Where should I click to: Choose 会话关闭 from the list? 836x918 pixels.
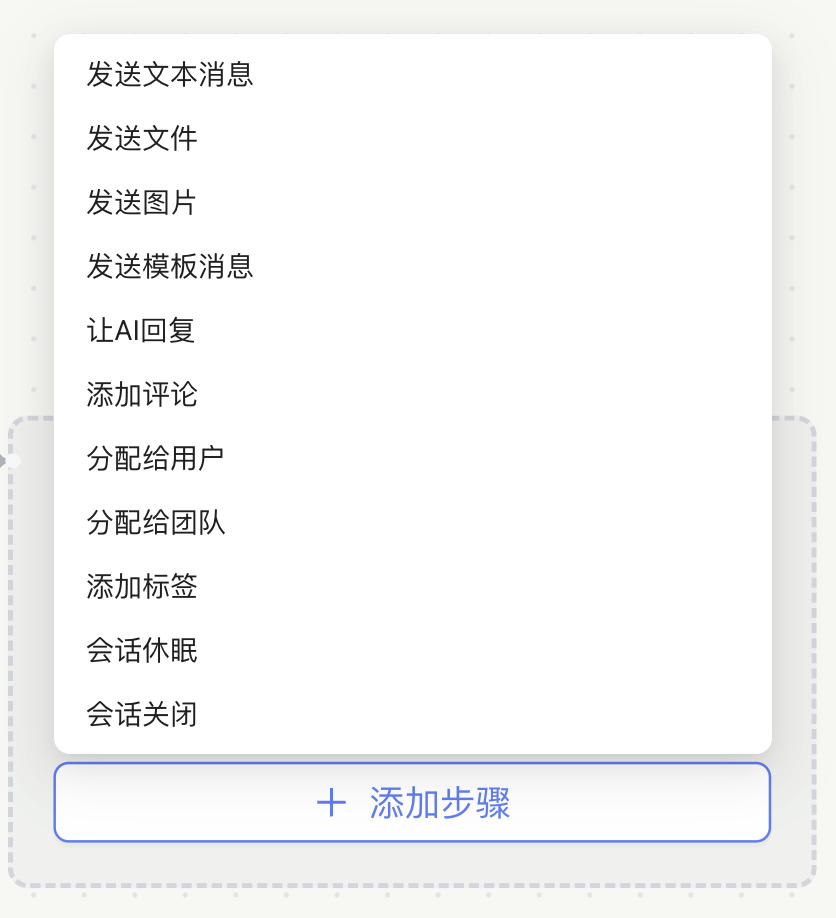coord(142,714)
